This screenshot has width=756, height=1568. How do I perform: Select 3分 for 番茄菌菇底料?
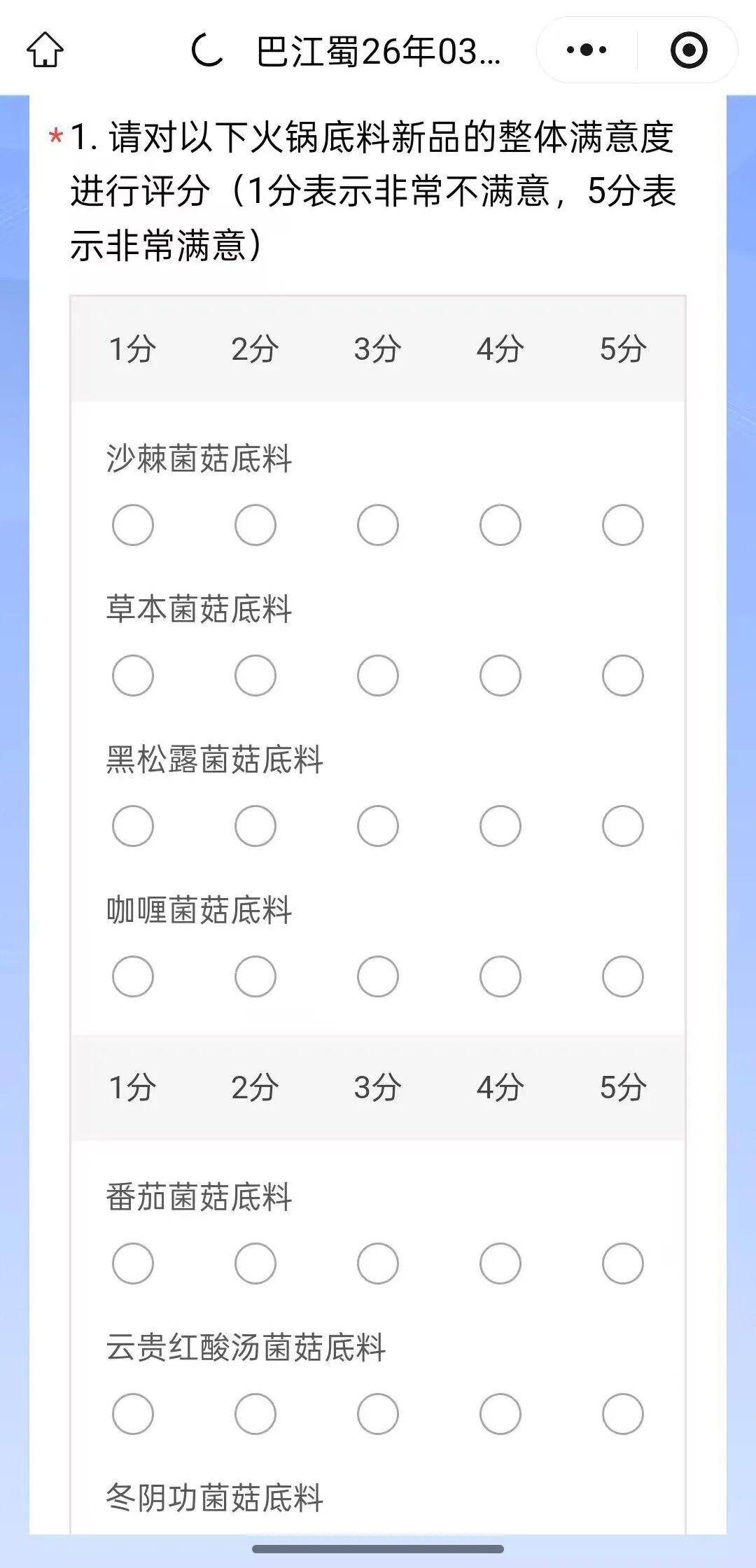tap(378, 1263)
